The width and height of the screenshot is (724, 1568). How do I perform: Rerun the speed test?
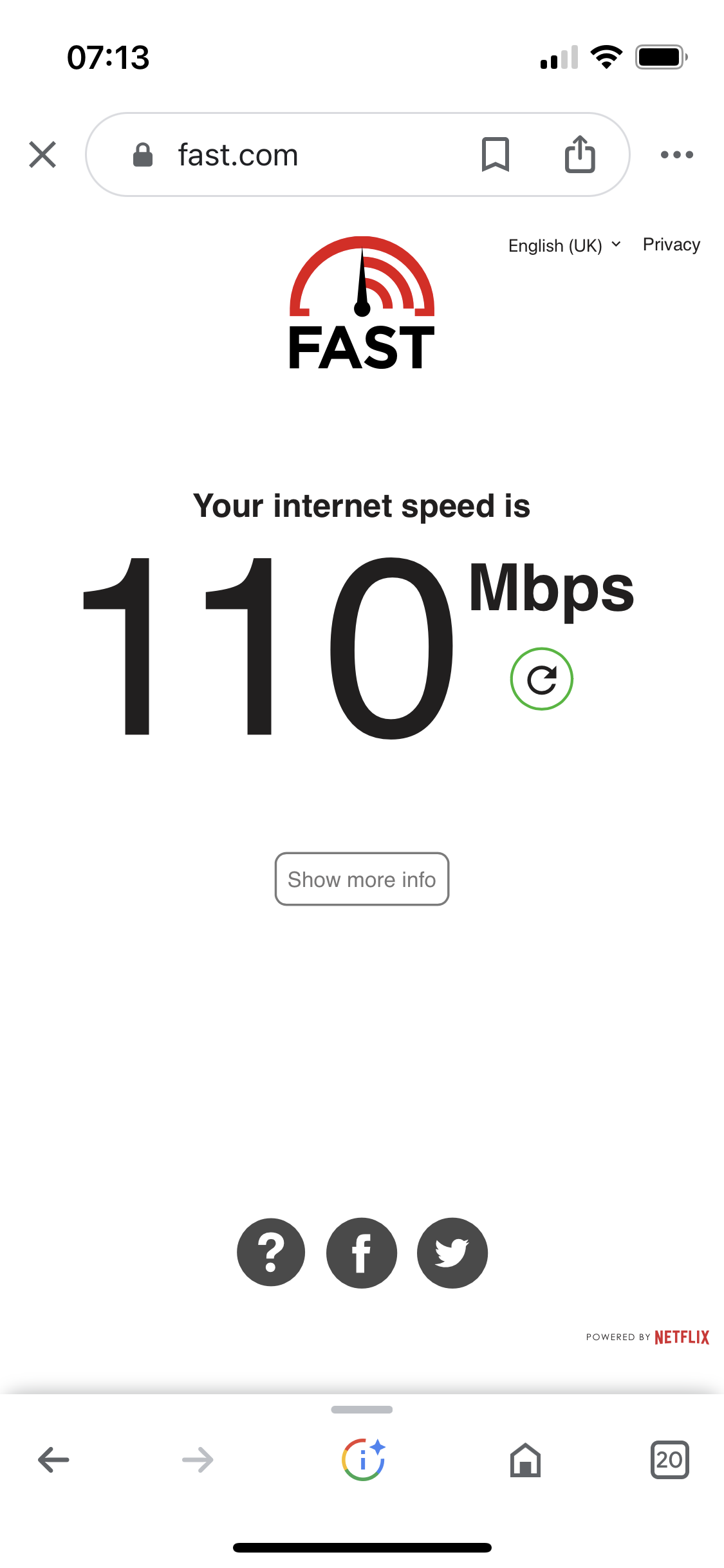pyautogui.click(x=541, y=679)
